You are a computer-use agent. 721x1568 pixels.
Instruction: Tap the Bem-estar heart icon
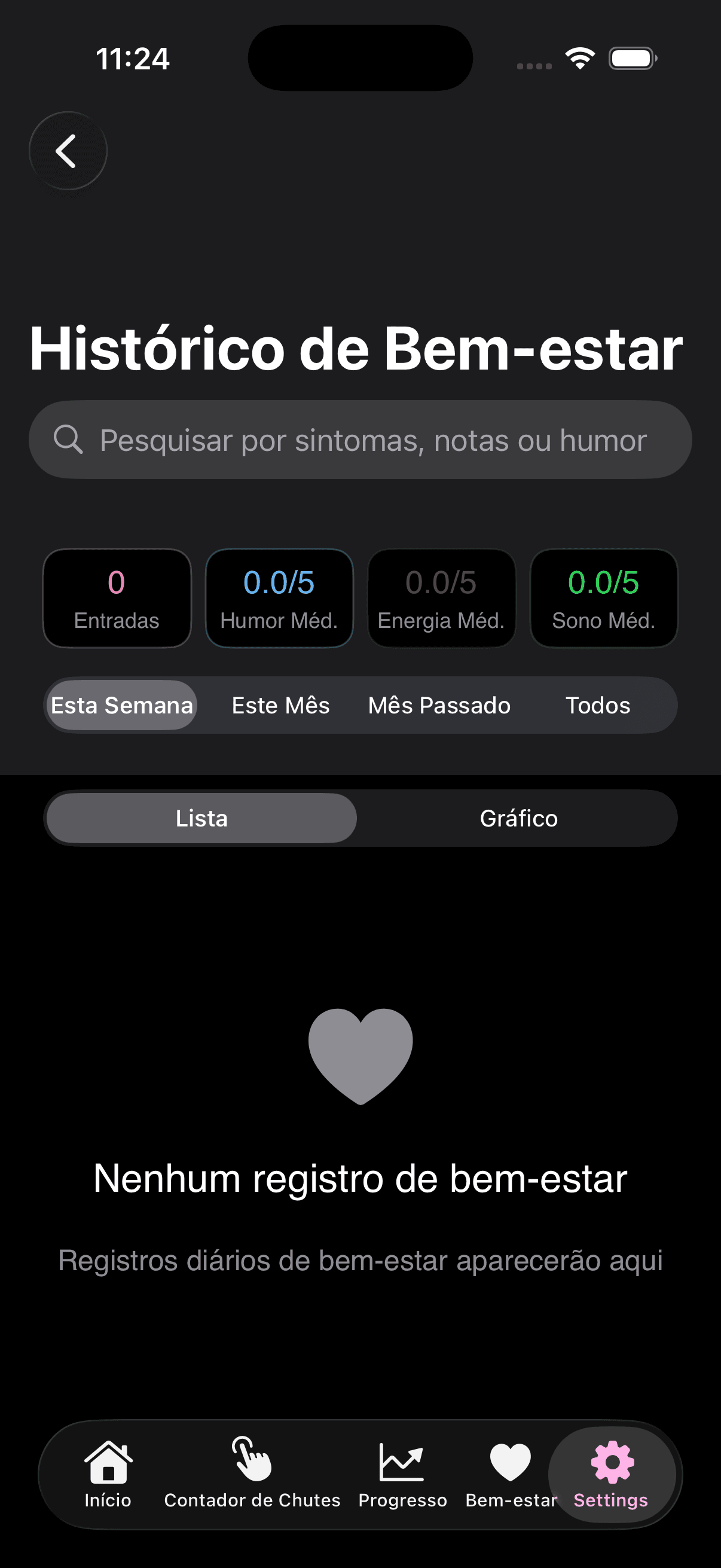510,1460
